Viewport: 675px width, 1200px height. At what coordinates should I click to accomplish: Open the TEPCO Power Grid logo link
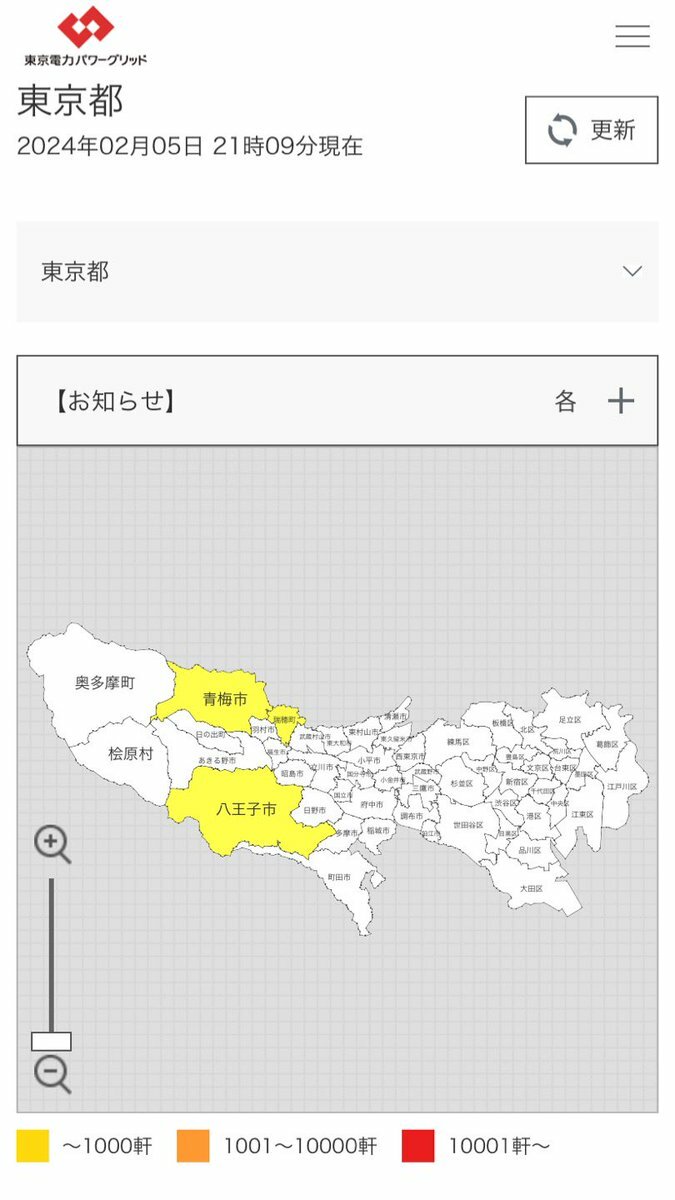85,37
